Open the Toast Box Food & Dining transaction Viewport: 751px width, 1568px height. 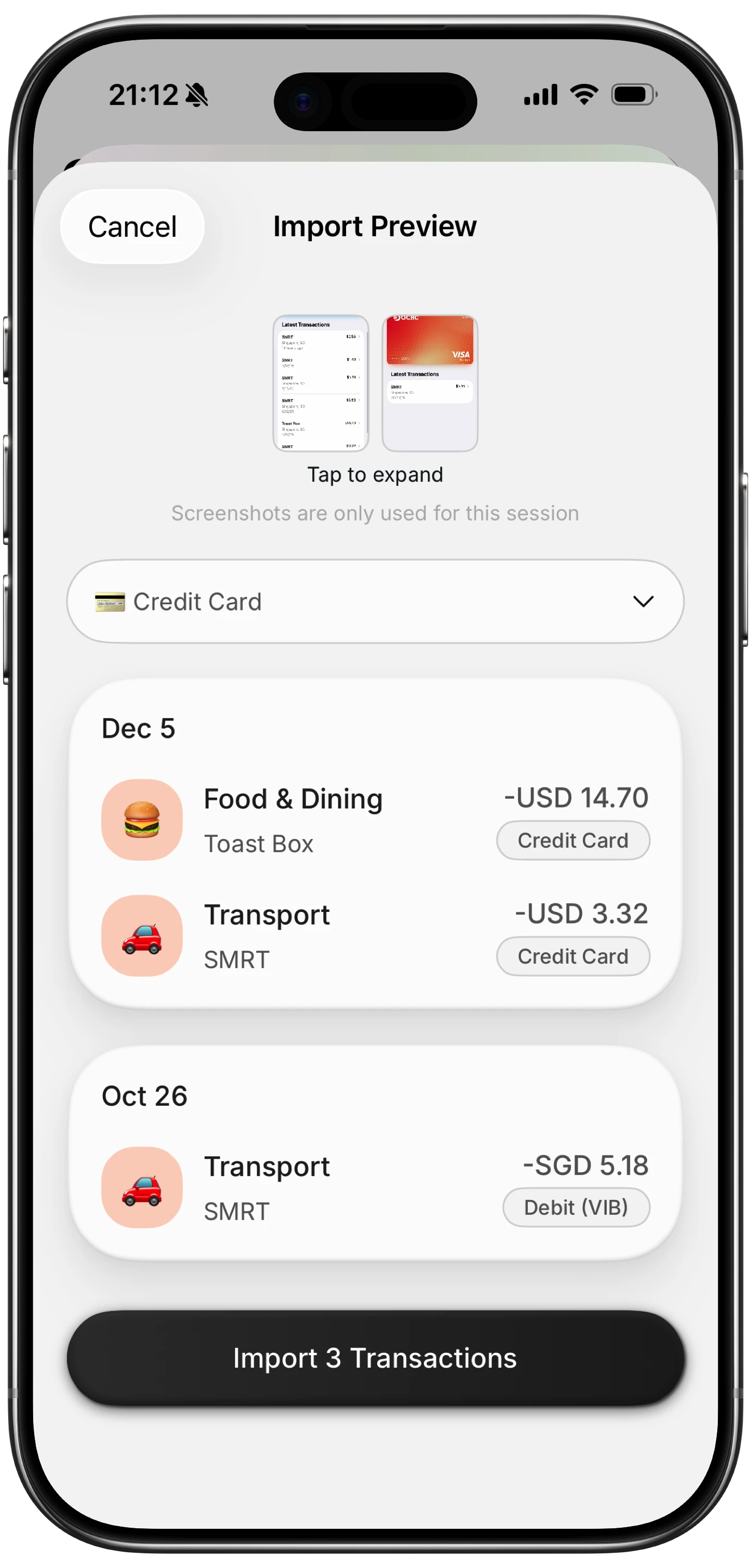point(292,819)
